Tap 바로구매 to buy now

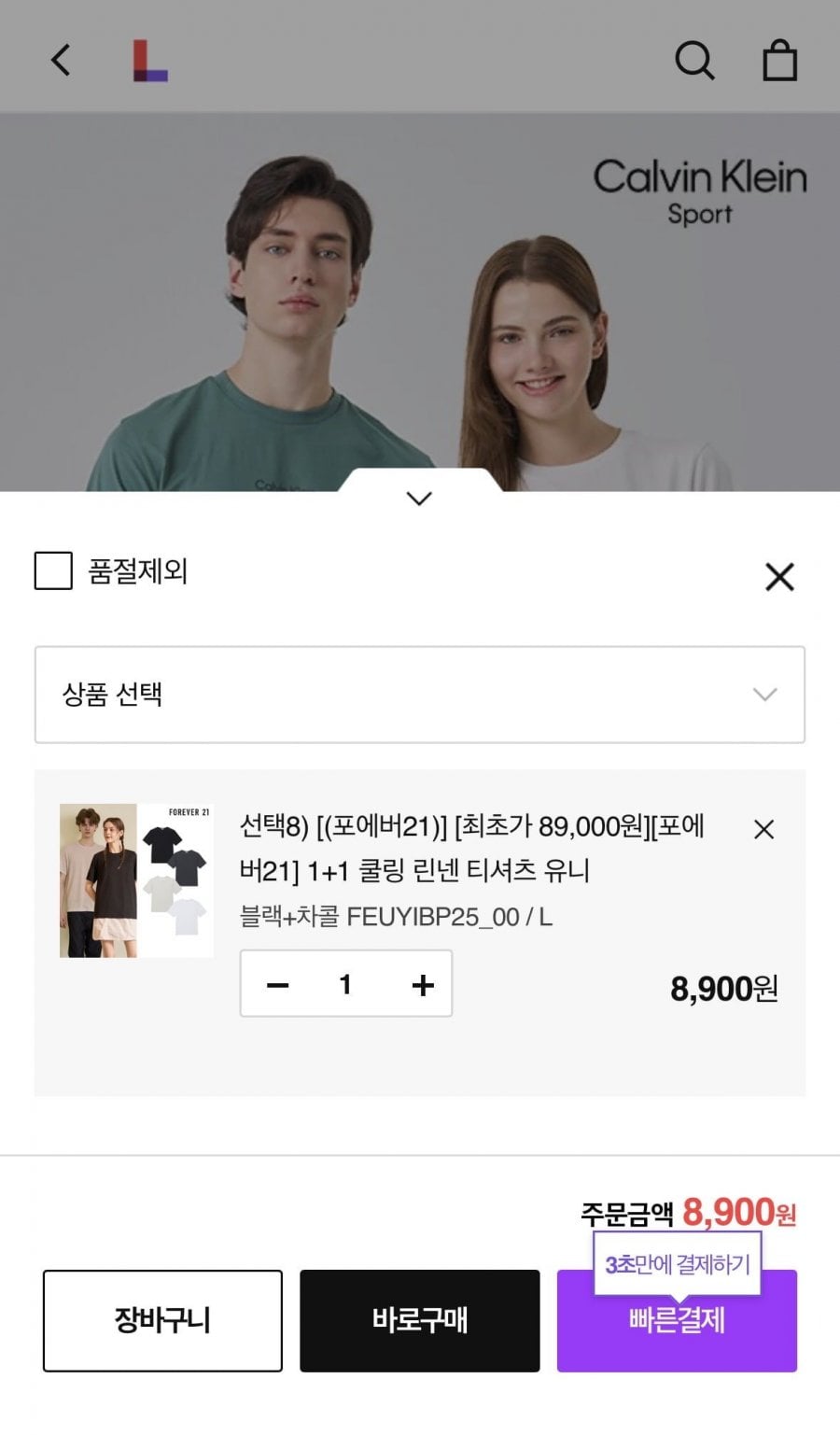click(x=419, y=1320)
